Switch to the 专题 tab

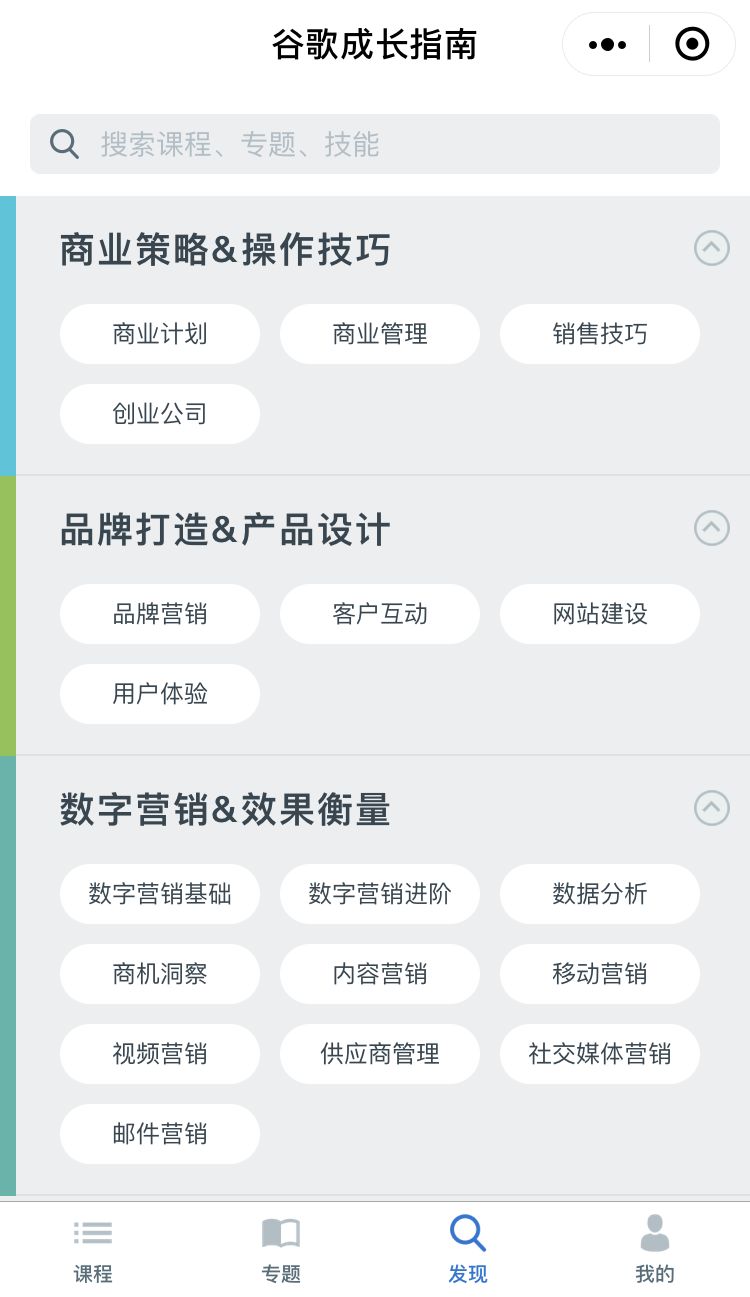tap(281, 1250)
